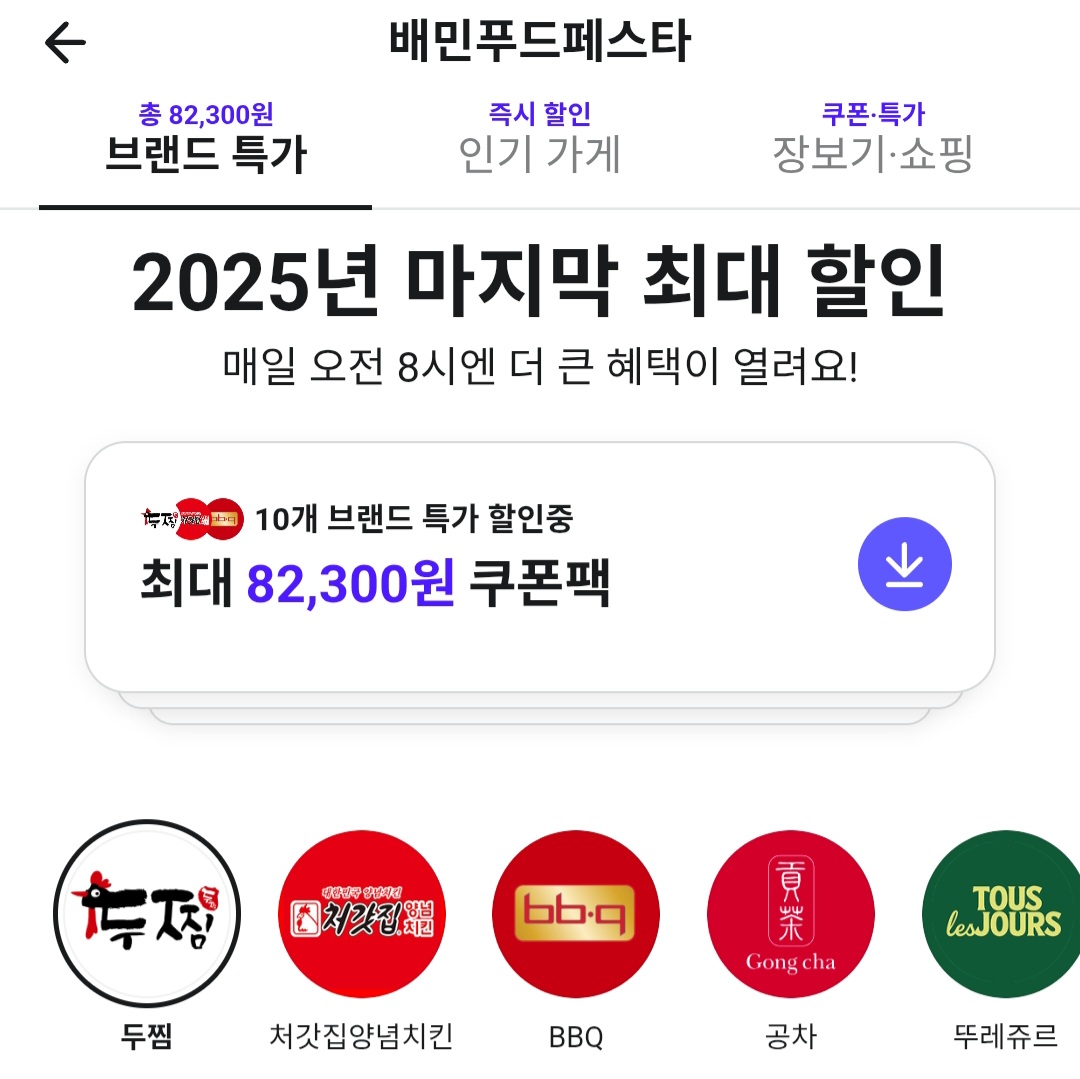Open the BBQ brand deals
1080x1079 pixels.
[x=576, y=913]
